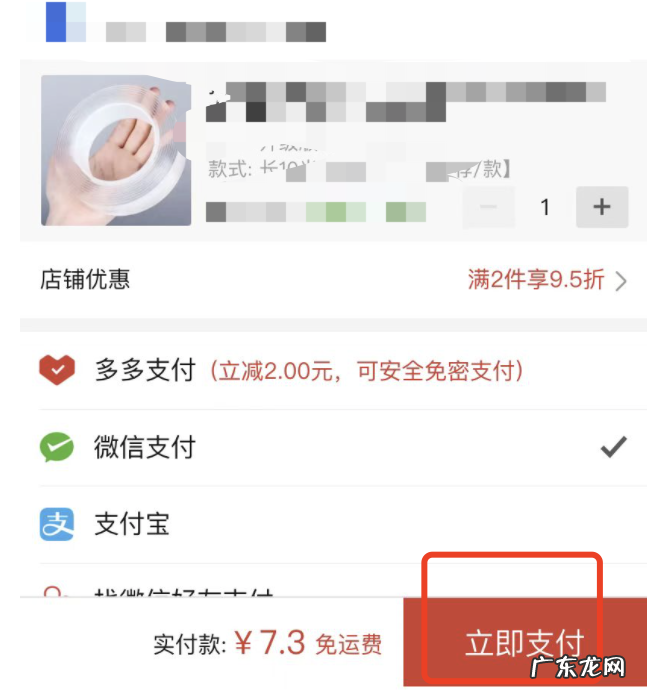Image resolution: width=664 pixels, height=696 pixels.
Task: Decrease quantity with the minus button
Action: 489,207
